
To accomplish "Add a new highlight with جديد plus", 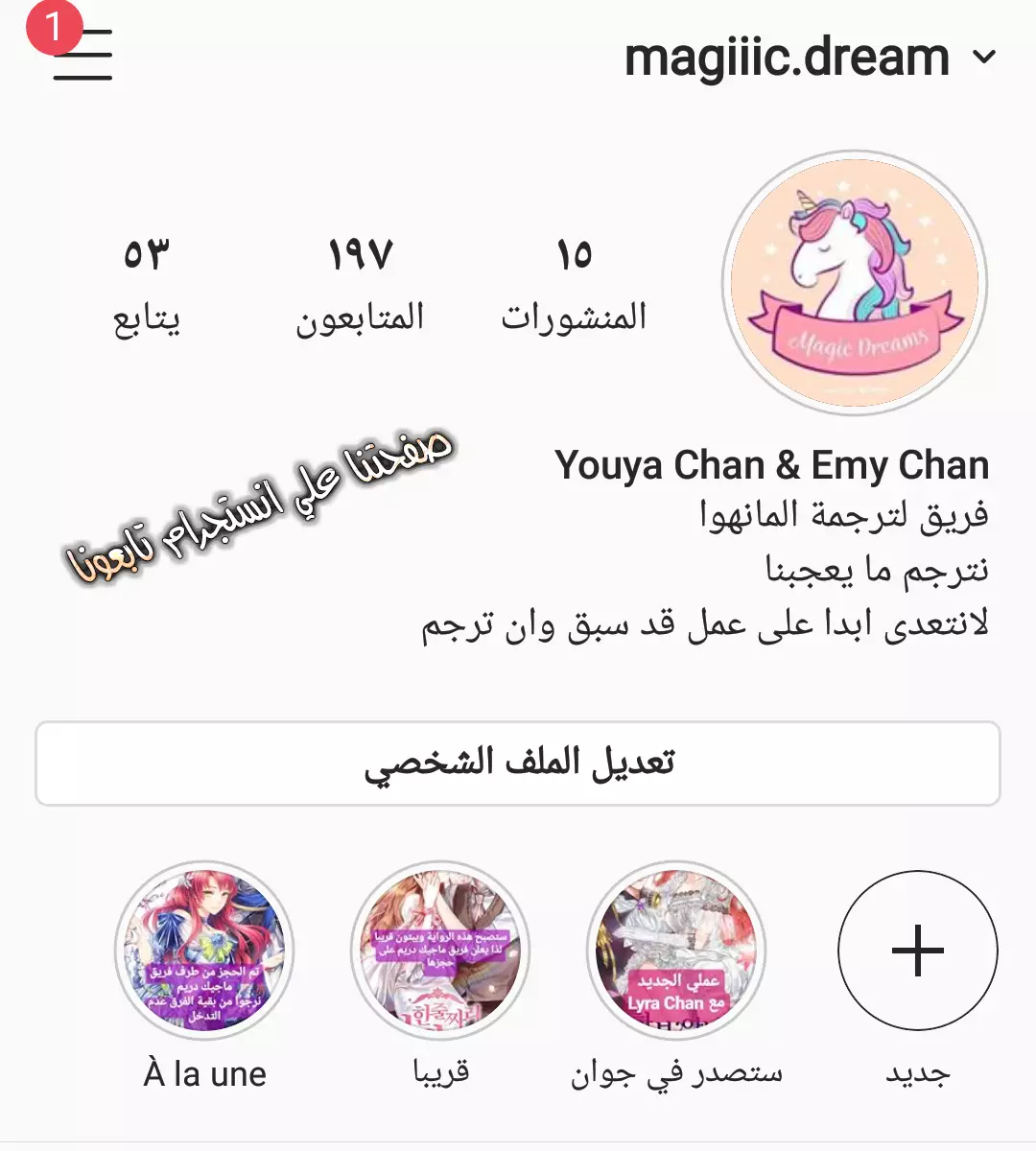I will tap(918, 950).
